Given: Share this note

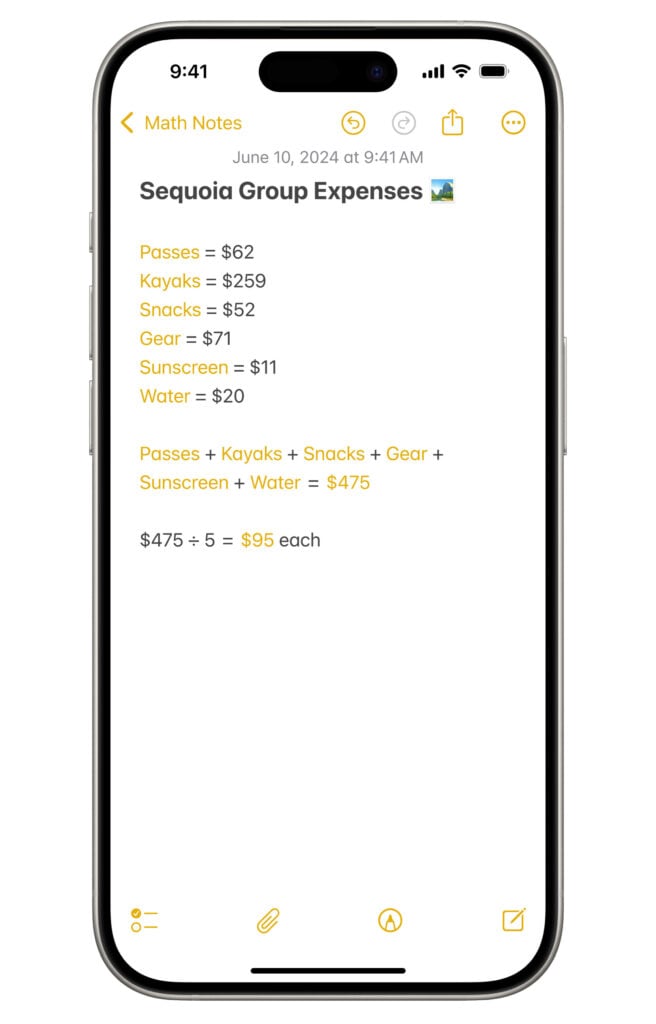Looking at the screenshot, I should click(453, 122).
